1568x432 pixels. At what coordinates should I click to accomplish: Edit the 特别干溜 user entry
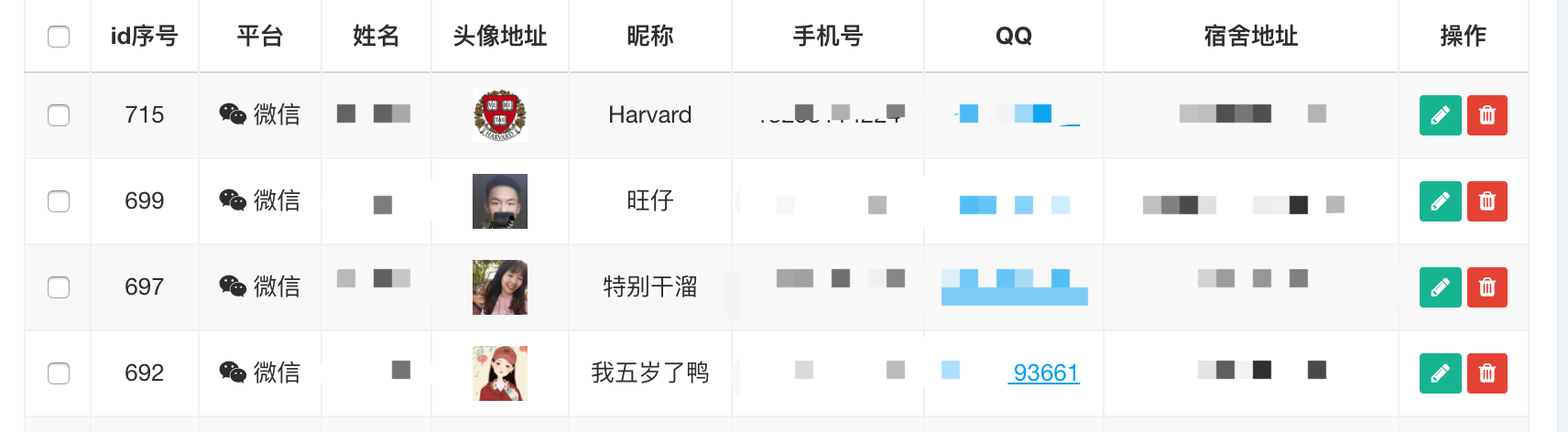point(1440,287)
